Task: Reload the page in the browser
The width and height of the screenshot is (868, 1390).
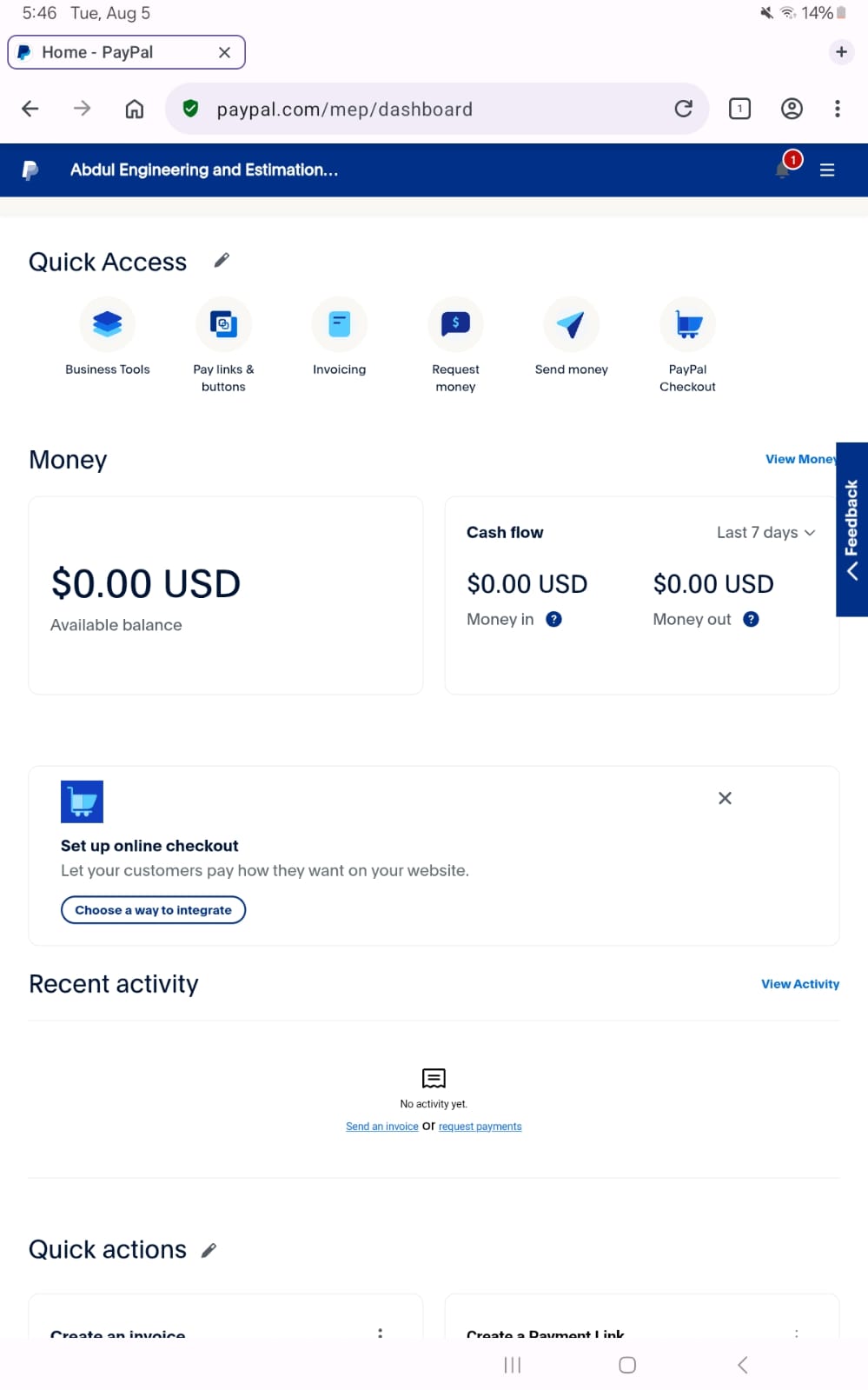Action: tap(683, 109)
